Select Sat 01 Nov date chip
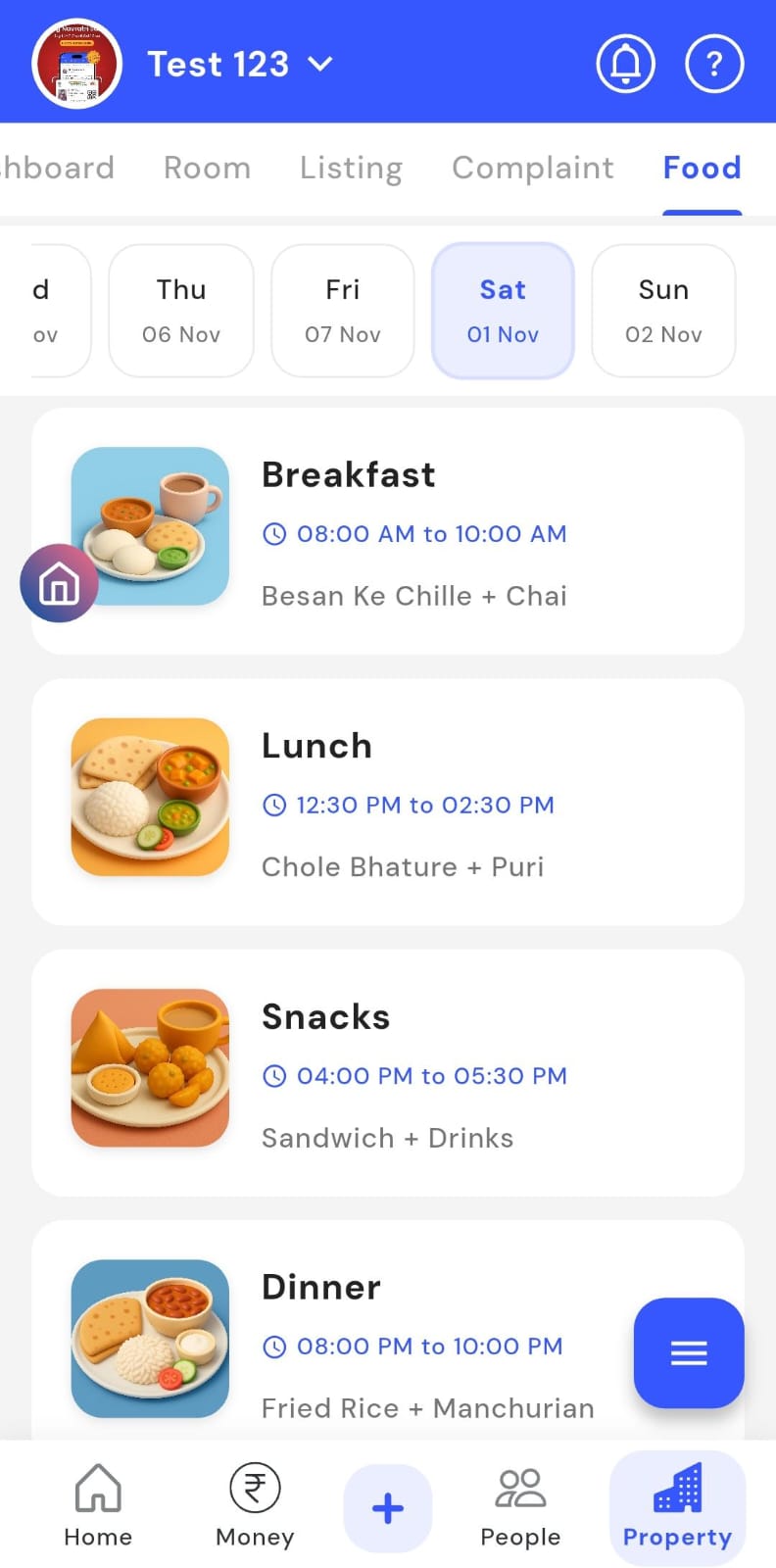This screenshot has width=776, height=1568. pos(503,310)
